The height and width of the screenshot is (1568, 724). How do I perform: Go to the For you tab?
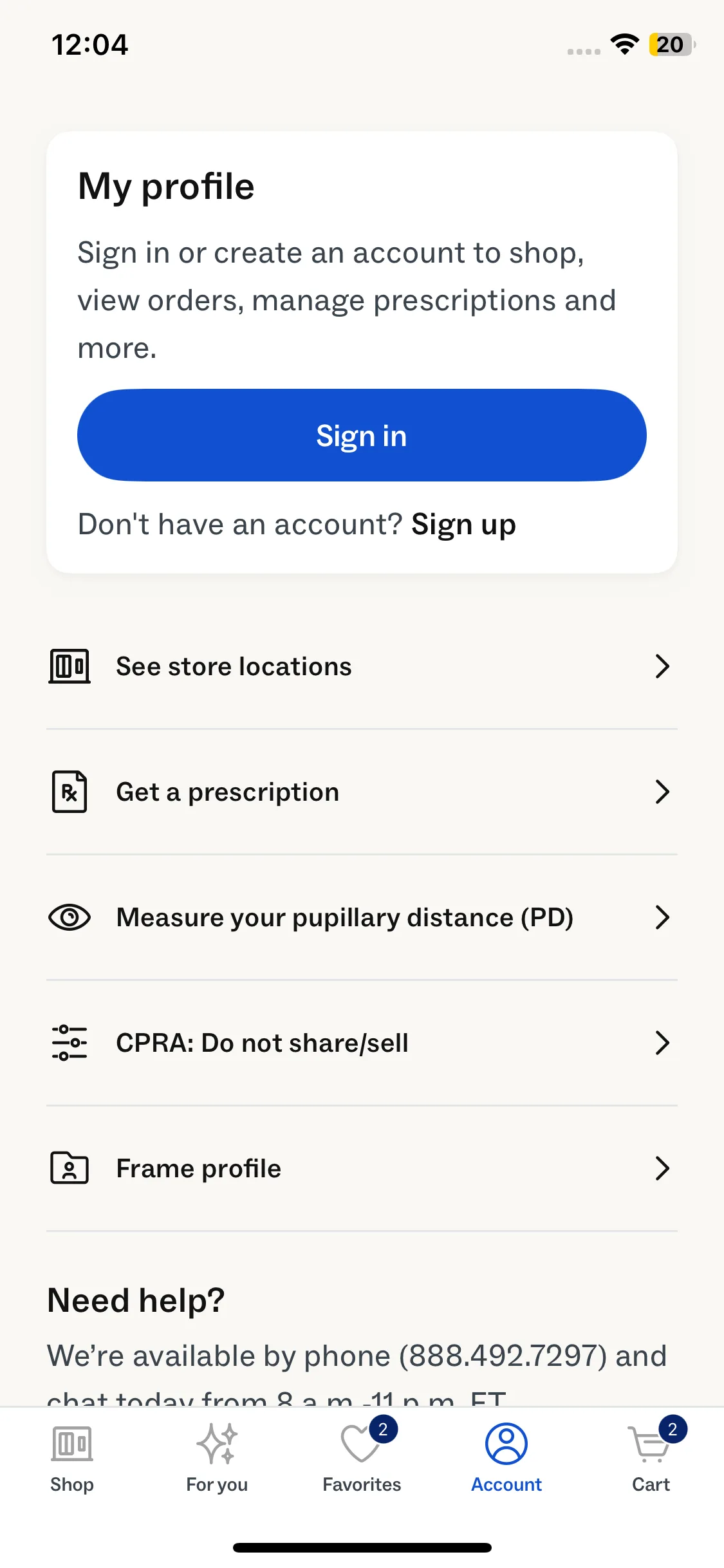(217, 1458)
